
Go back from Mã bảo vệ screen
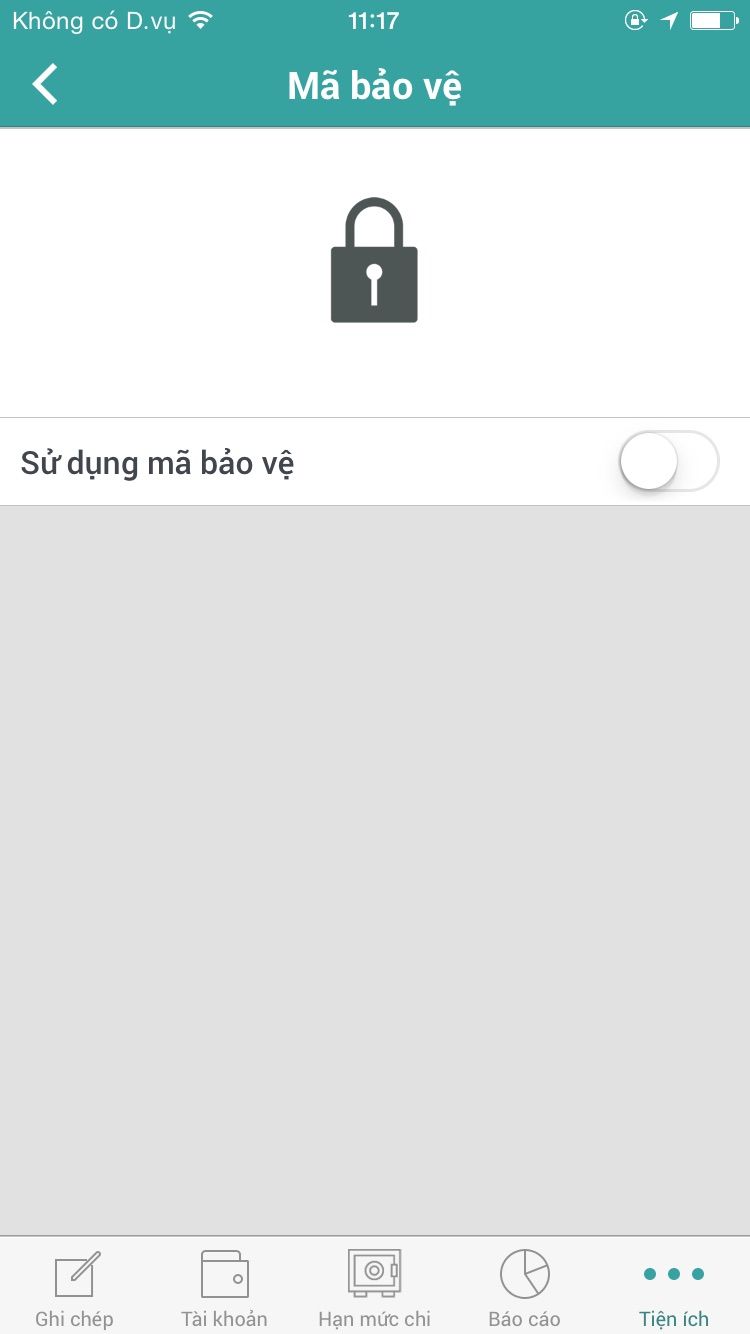coord(45,85)
